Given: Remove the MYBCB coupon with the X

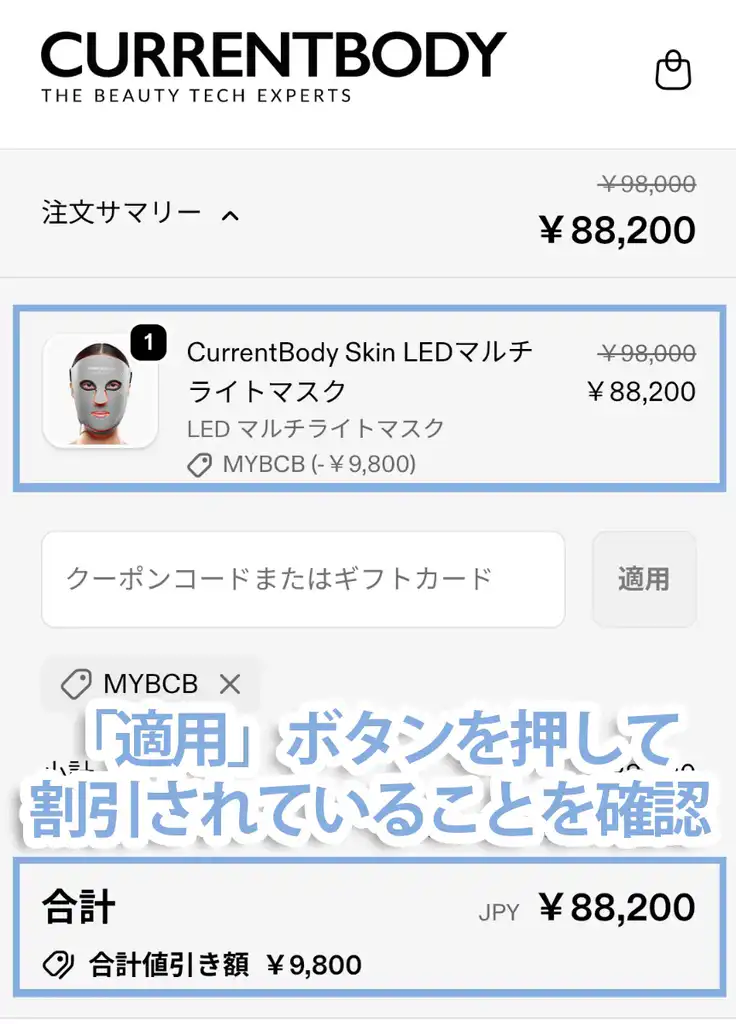Looking at the screenshot, I should 231,684.
